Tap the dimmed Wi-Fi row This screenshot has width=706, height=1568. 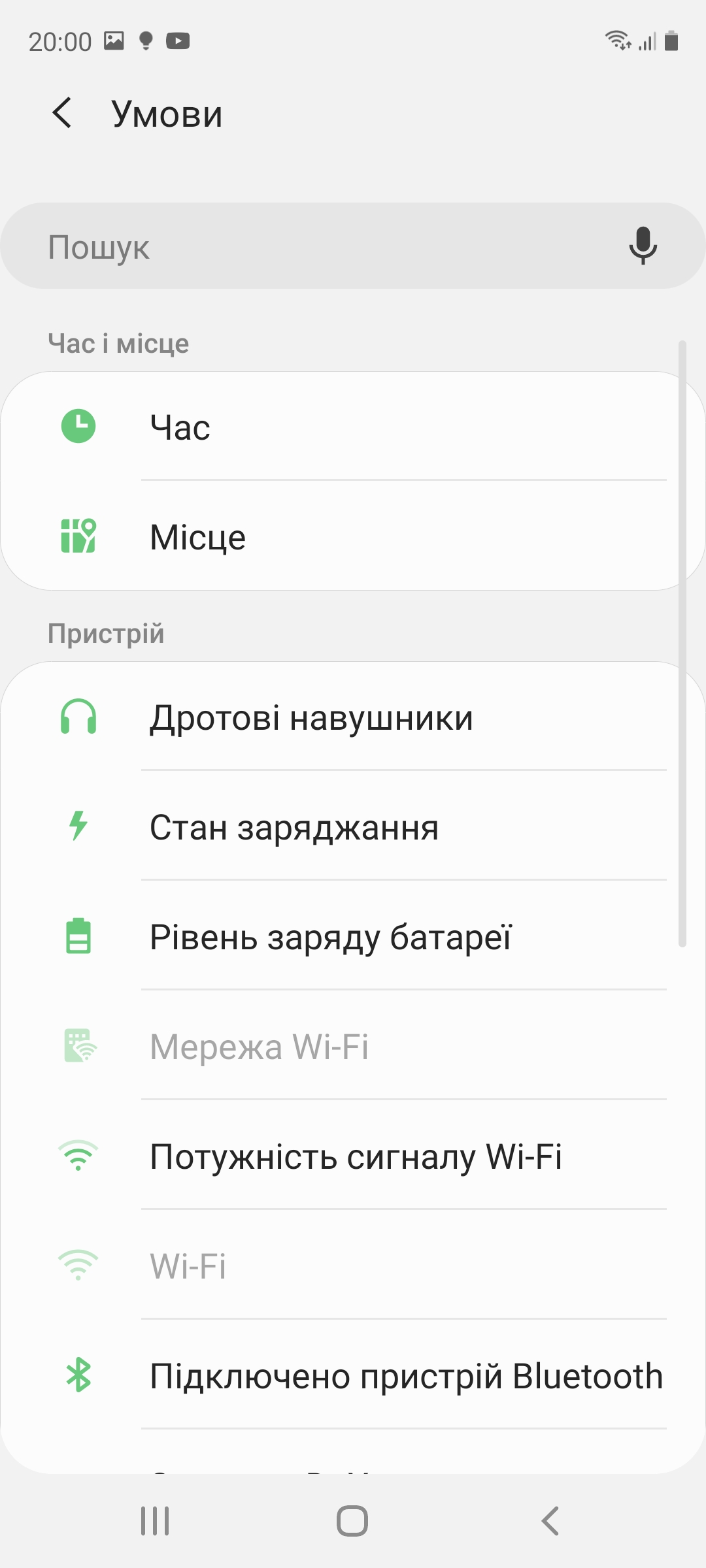click(x=353, y=1266)
